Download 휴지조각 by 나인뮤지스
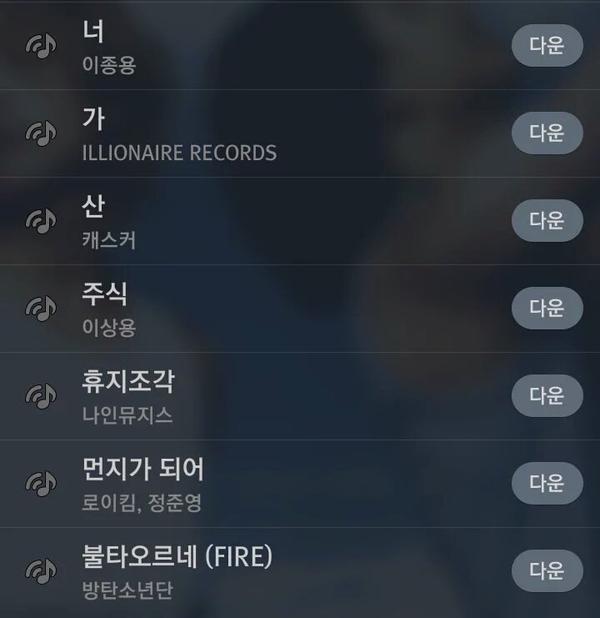The image size is (600, 618). (x=547, y=395)
